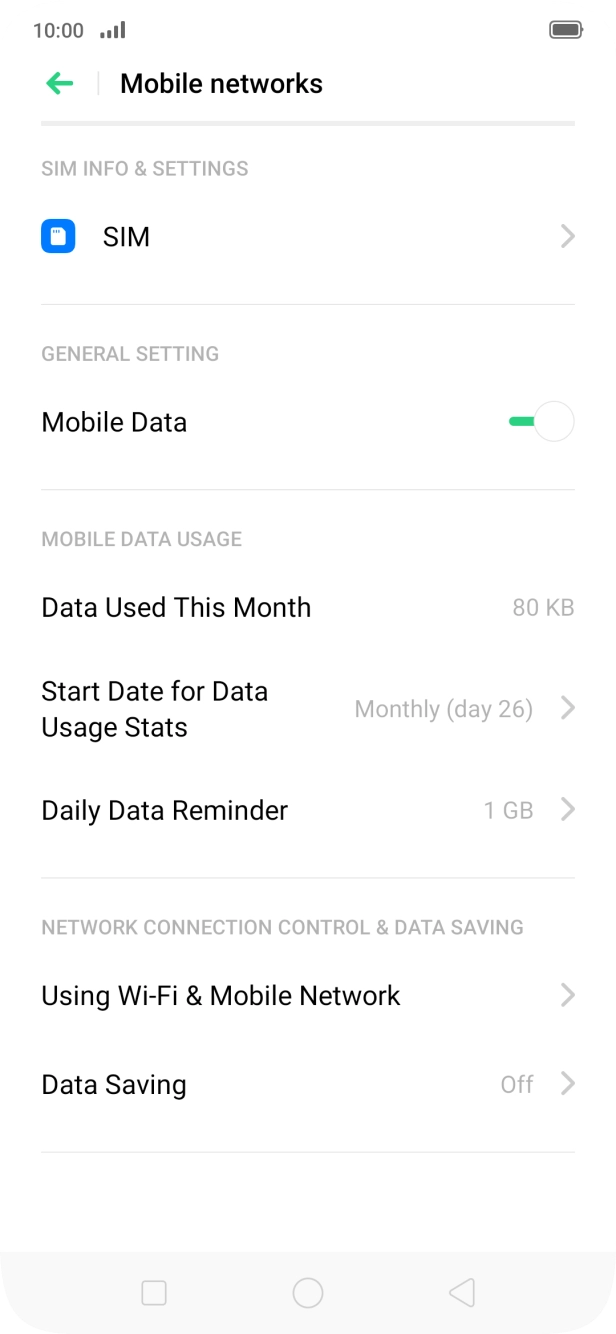
Task: Open Data Saving settings
Action: 307,1084
